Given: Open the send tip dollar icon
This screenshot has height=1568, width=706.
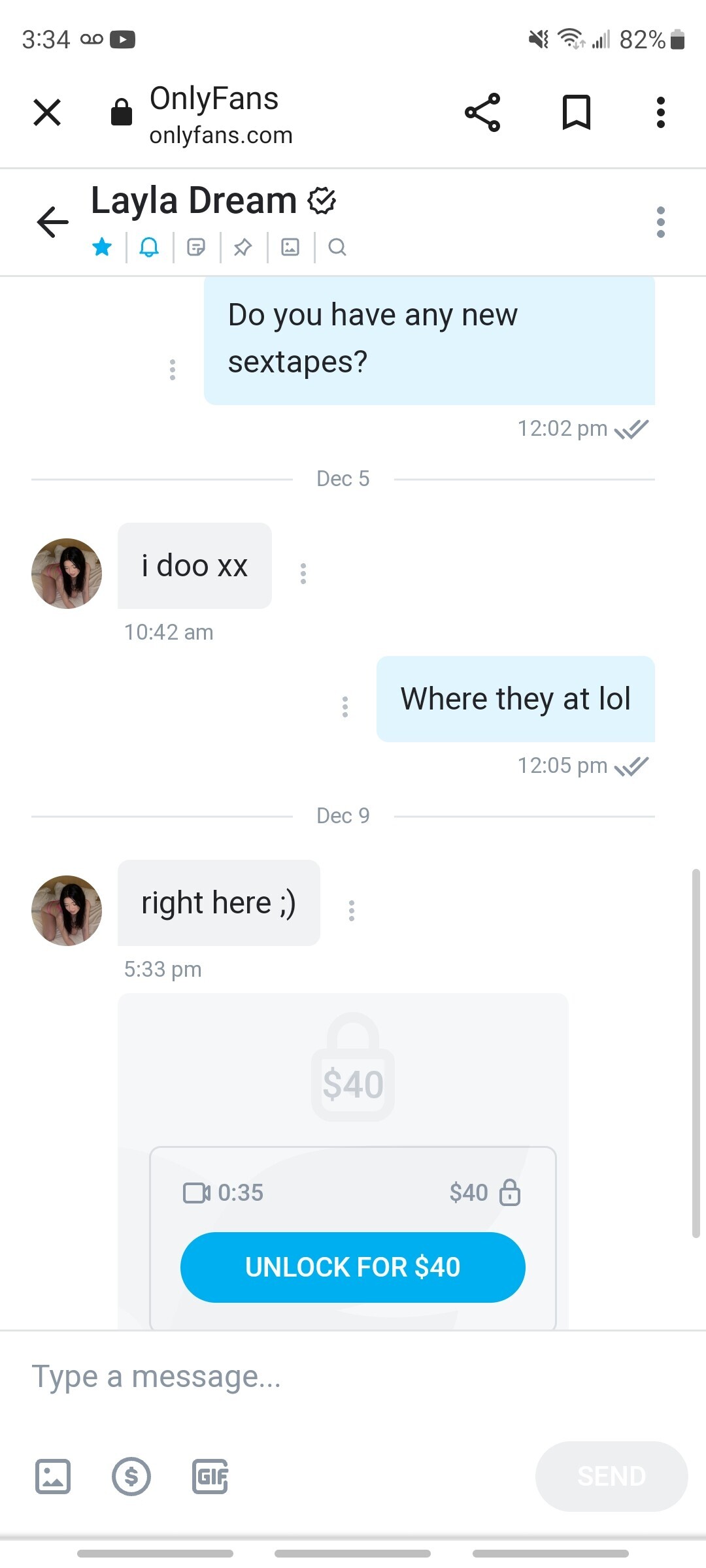Looking at the screenshot, I should [131, 1477].
